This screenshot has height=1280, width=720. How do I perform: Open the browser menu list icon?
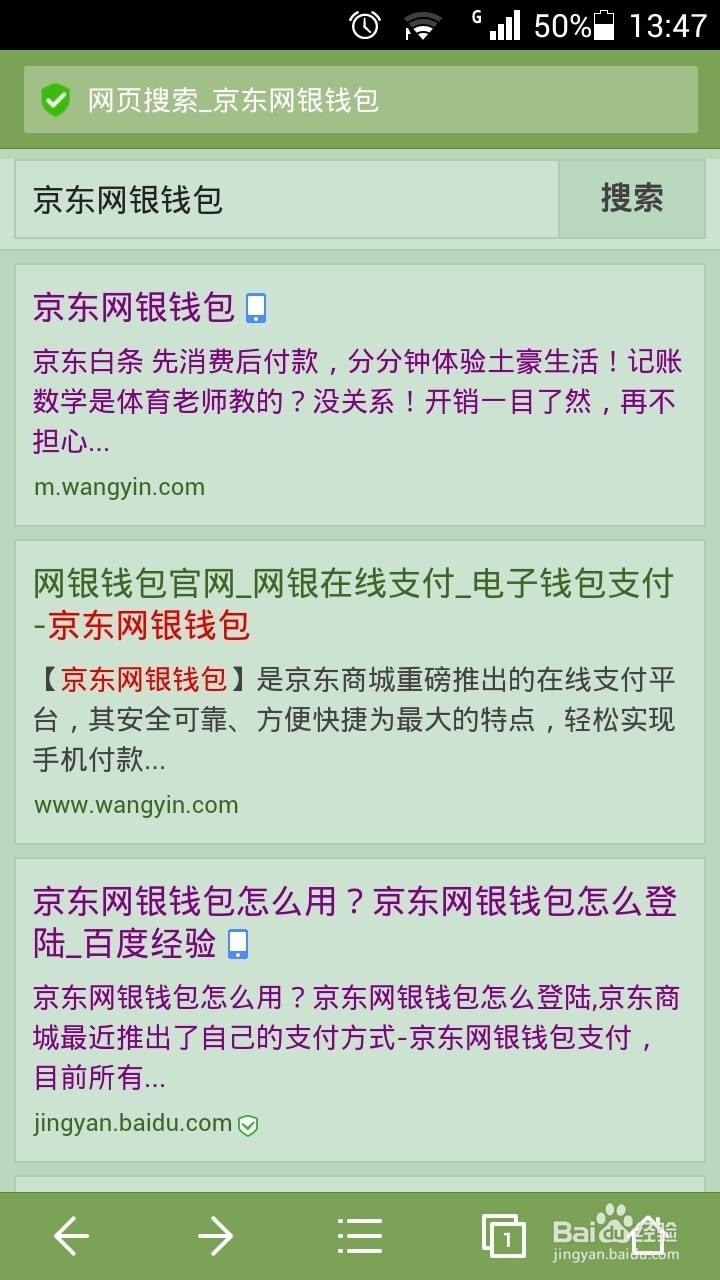(359, 1236)
